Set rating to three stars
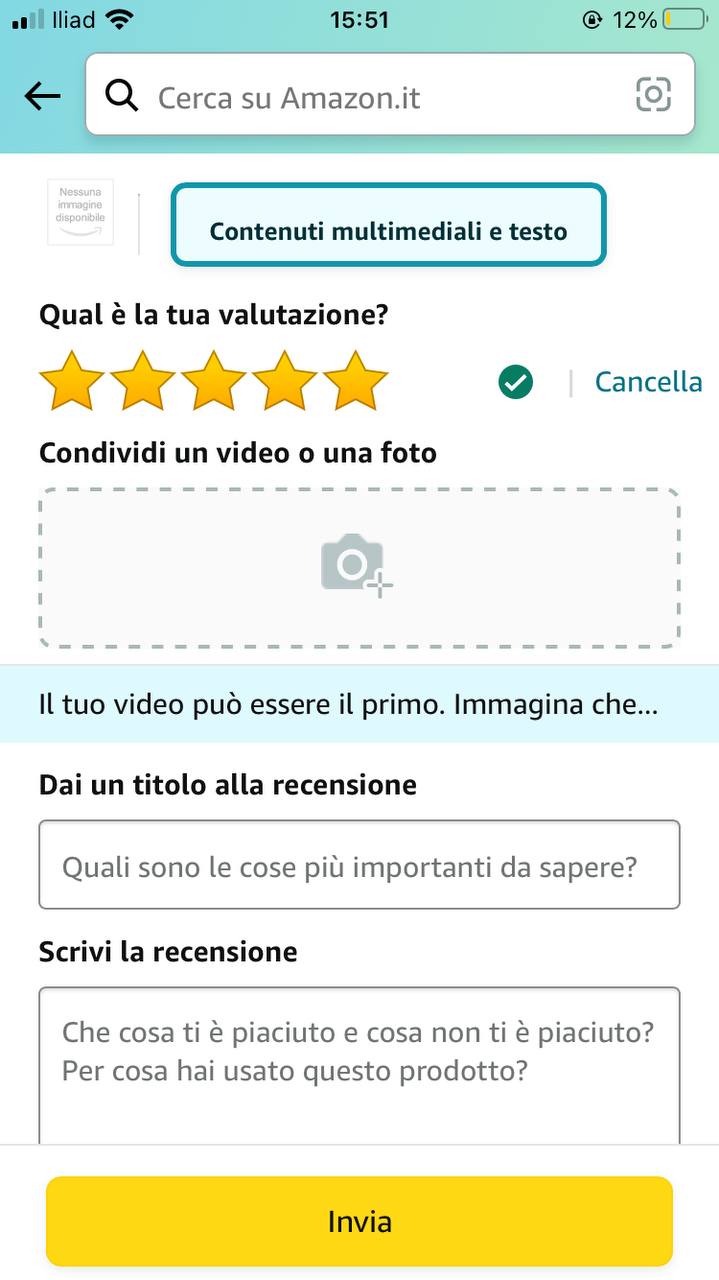The width and height of the screenshot is (719, 1280). [214, 381]
